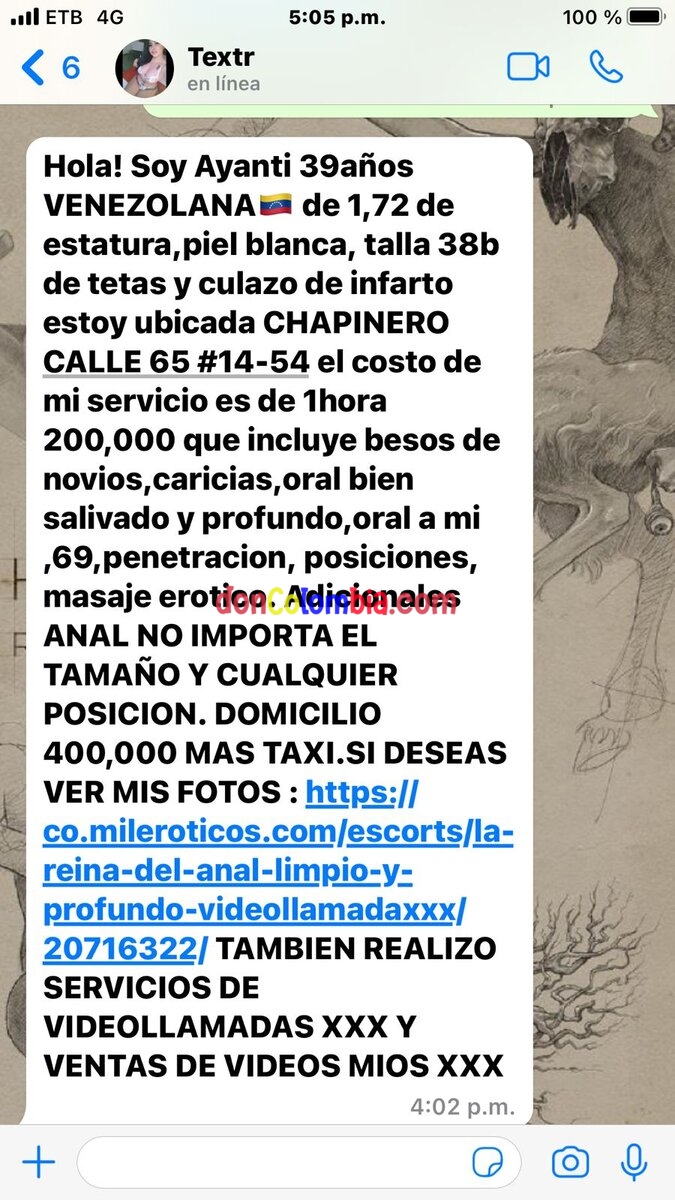Open the sticker picker
This screenshot has width=675, height=1200.
pos(487,1162)
